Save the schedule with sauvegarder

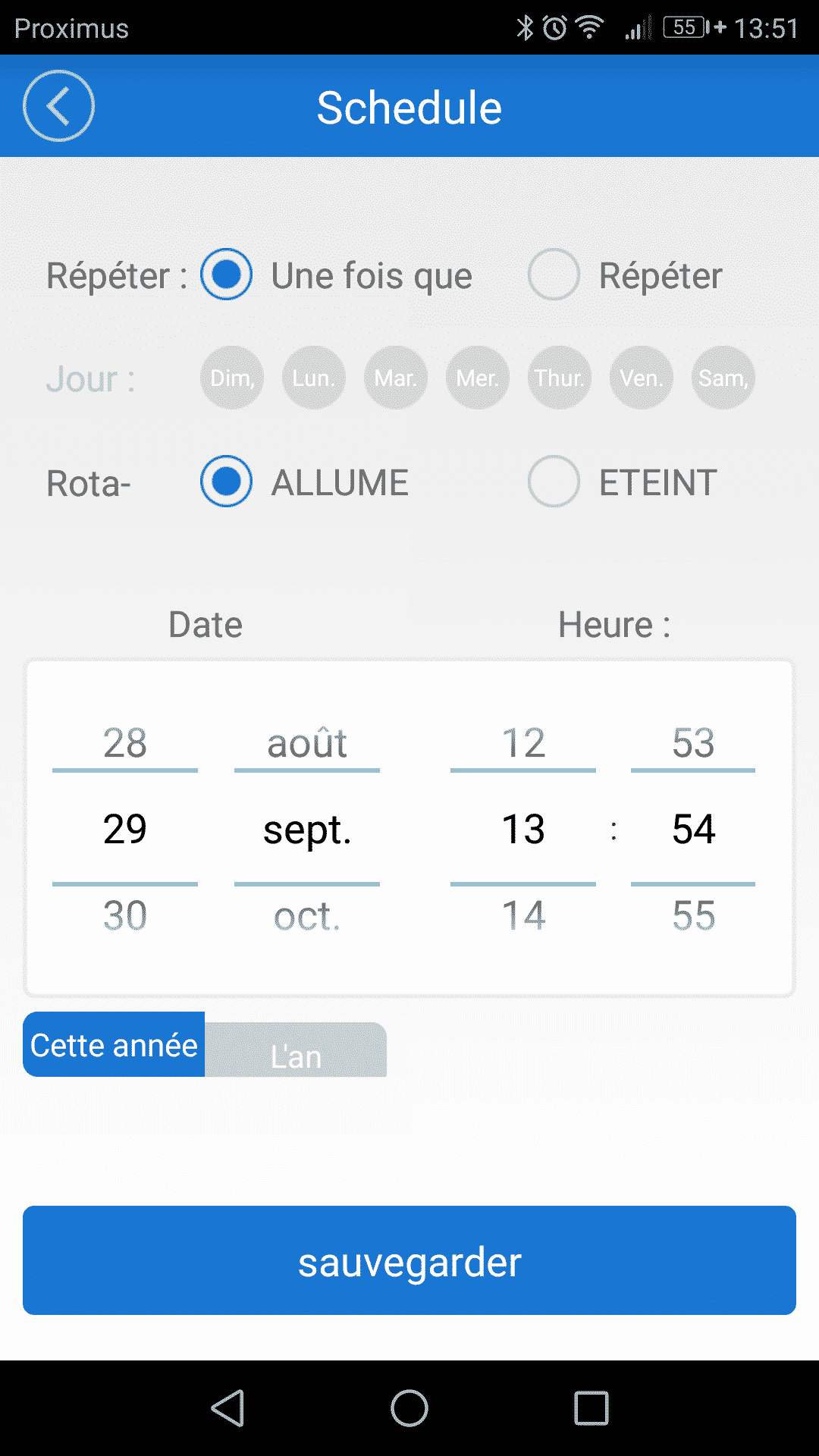[x=409, y=1260]
